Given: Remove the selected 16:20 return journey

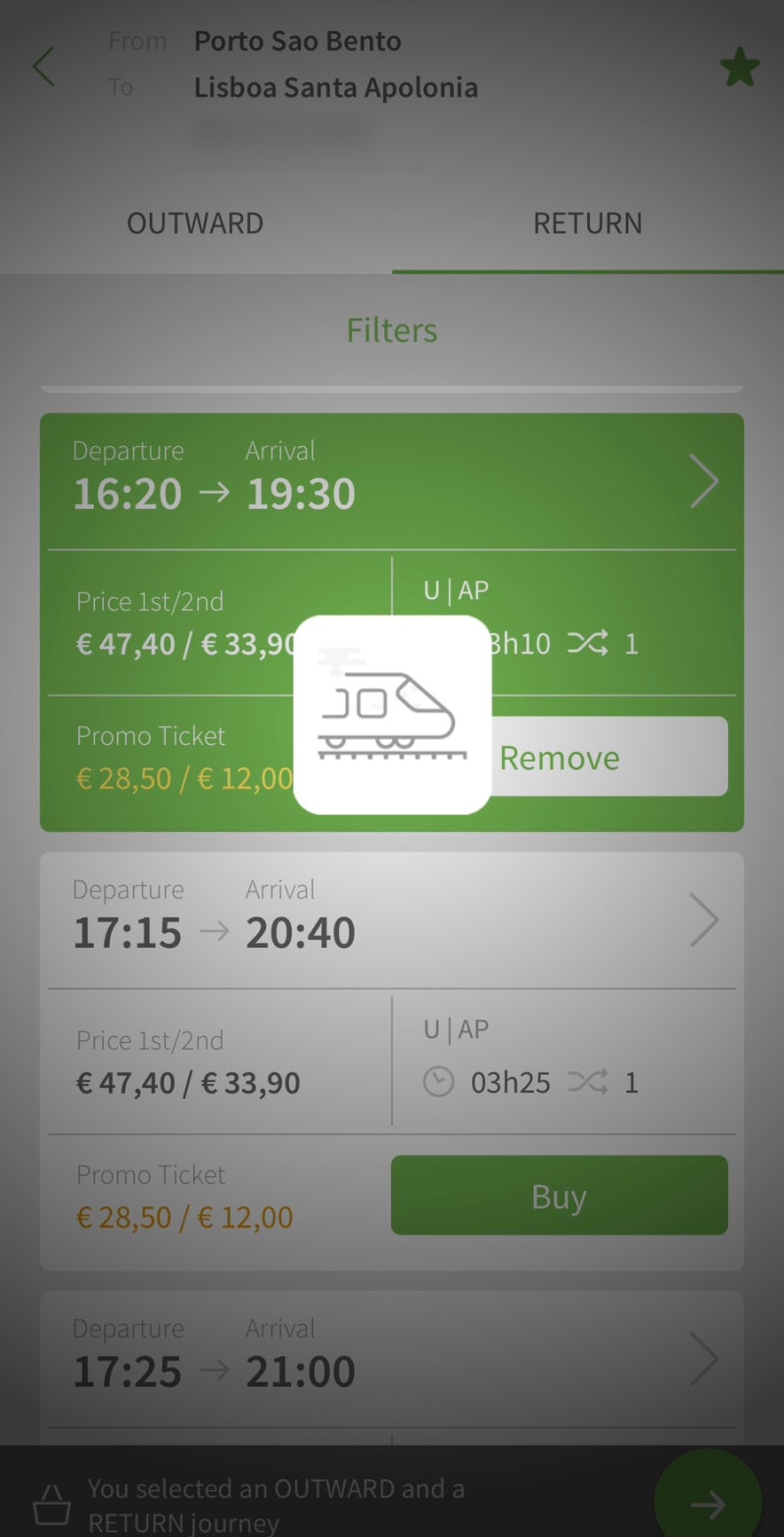Looking at the screenshot, I should pyautogui.click(x=608, y=757).
